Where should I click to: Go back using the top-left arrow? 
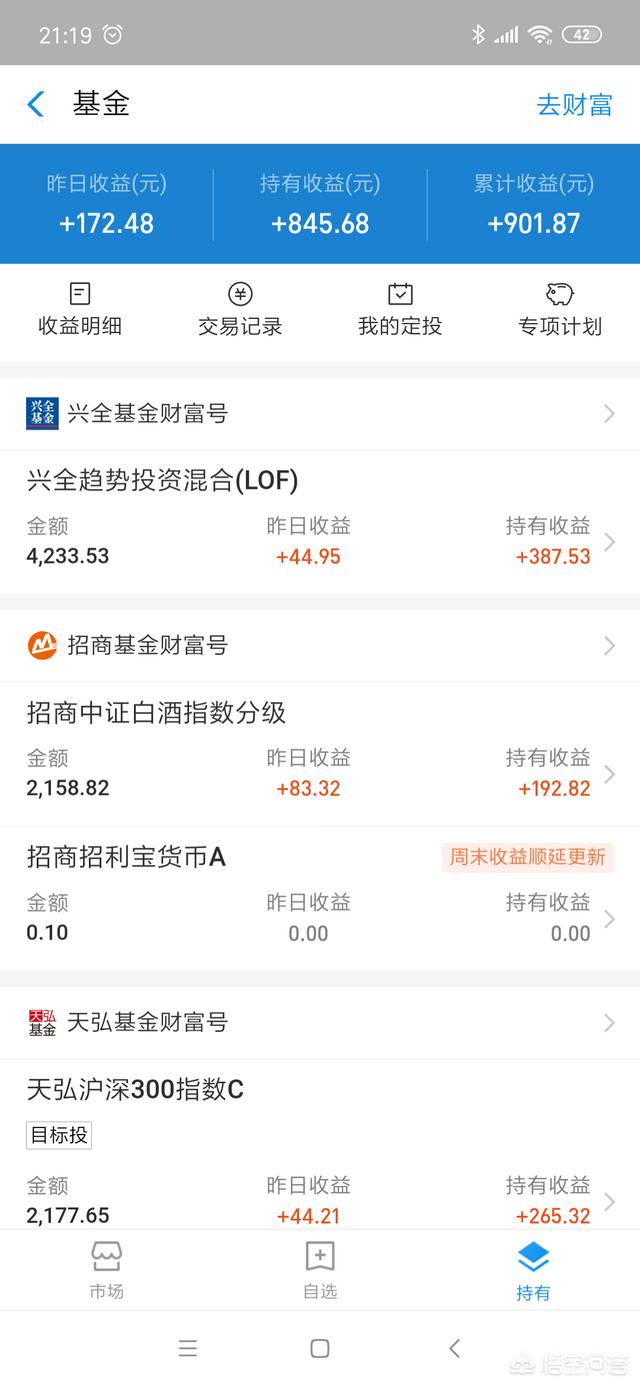pos(36,104)
